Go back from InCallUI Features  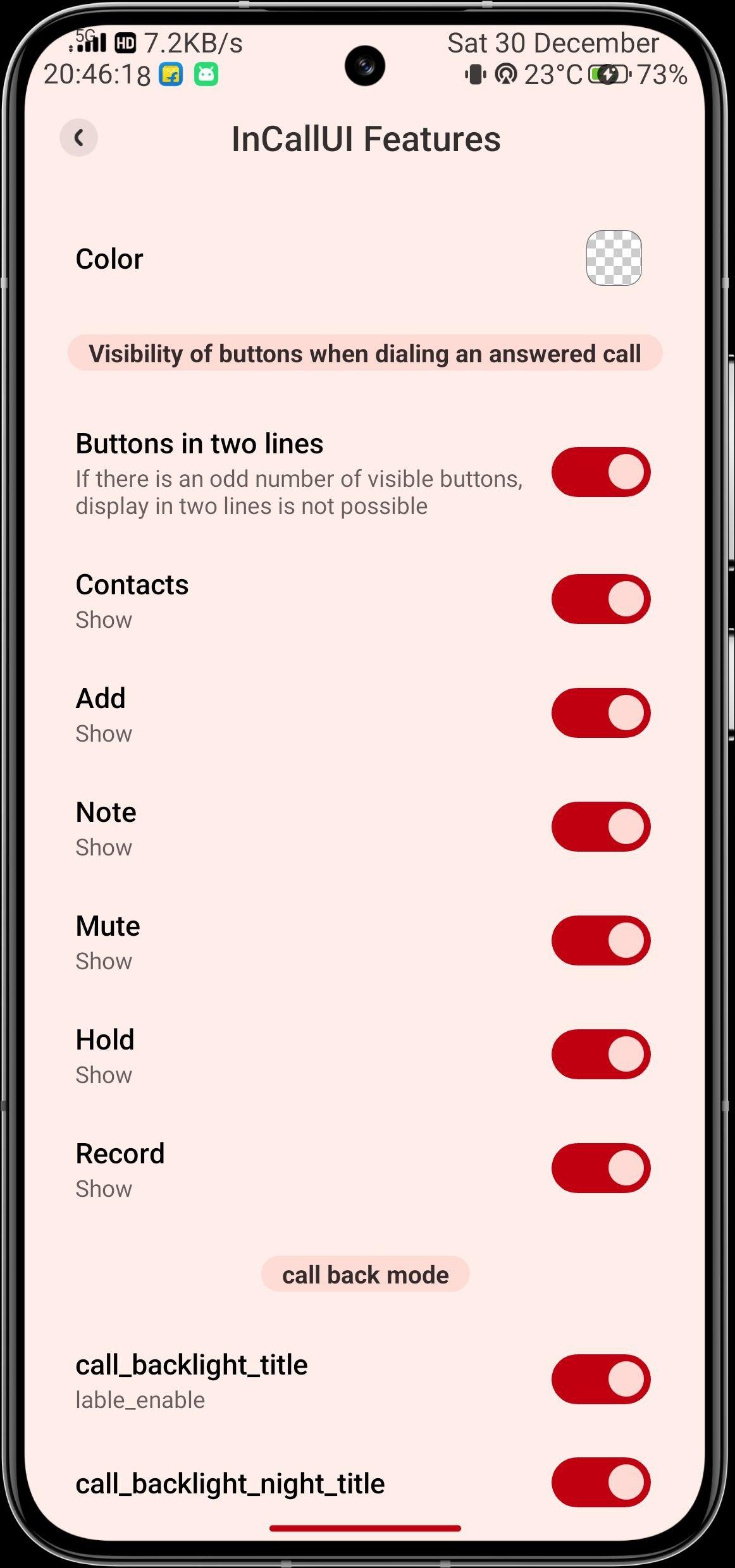(78, 137)
